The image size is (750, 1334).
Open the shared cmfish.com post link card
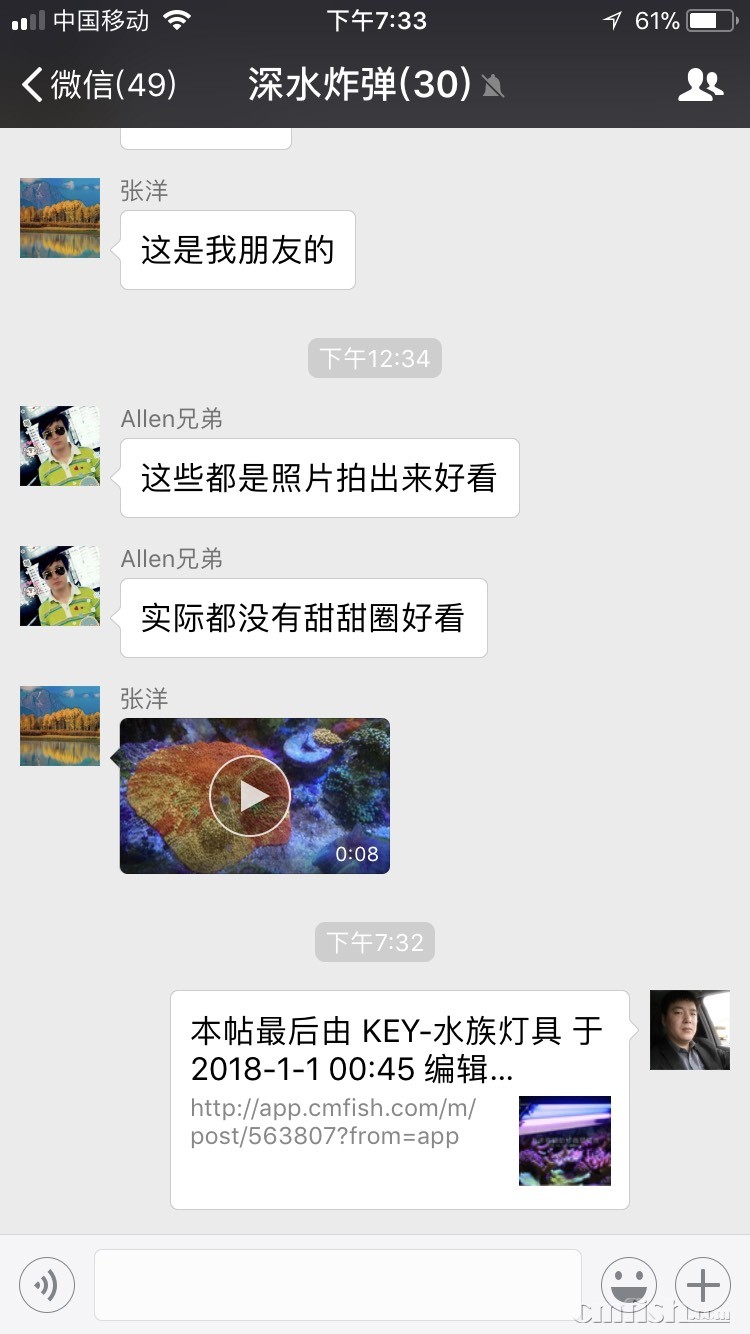[x=400, y=1099]
